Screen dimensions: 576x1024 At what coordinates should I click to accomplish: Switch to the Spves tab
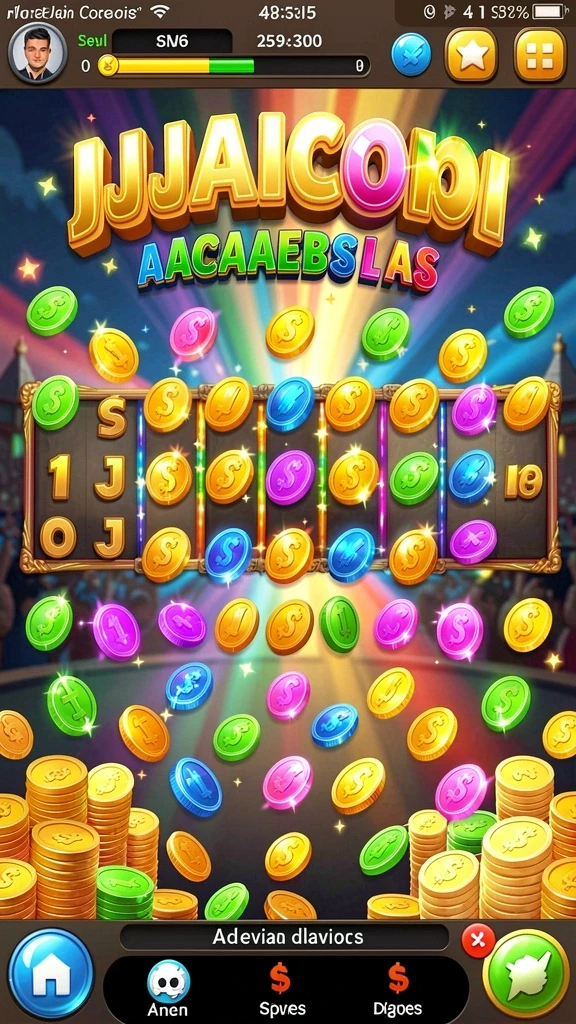282,989
